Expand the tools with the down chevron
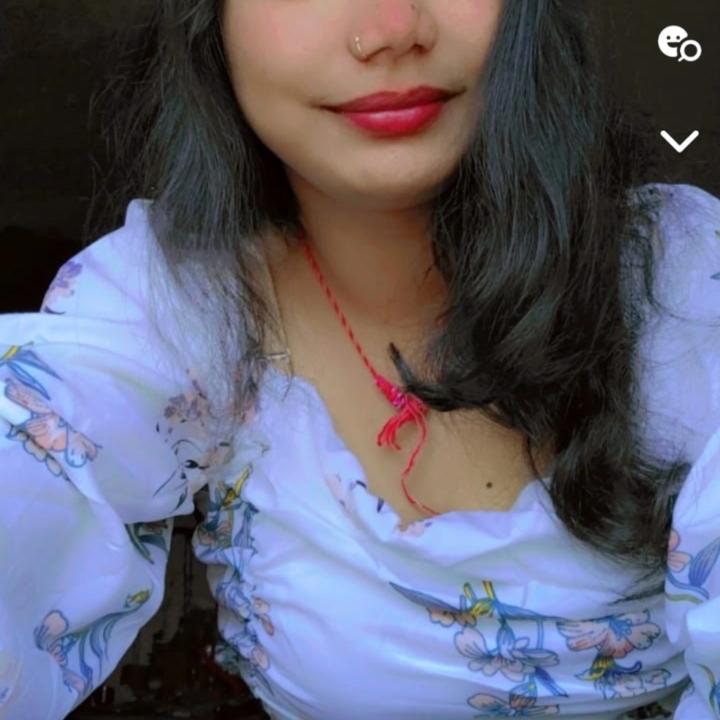 coord(679,141)
